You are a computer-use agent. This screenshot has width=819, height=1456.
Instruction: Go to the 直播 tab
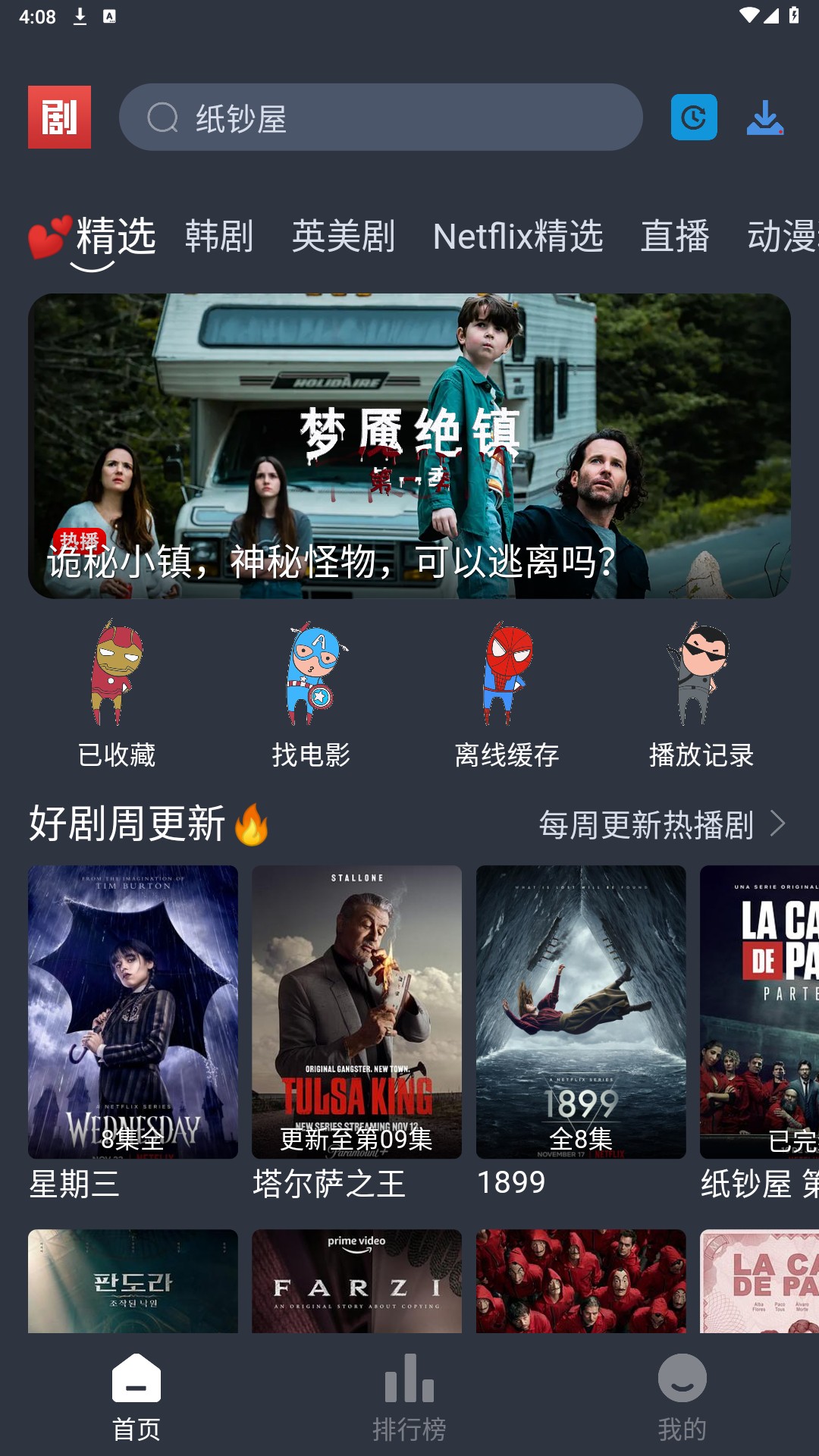[674, 236]
